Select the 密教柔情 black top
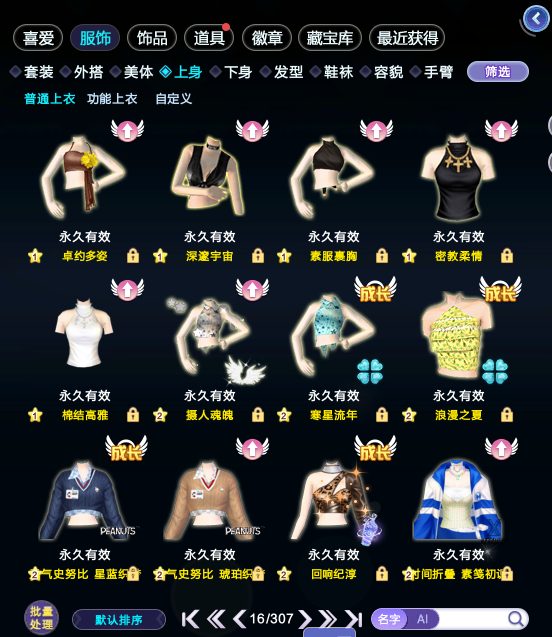The width and height of the screenshot is (552, 637). coord(458,179)
